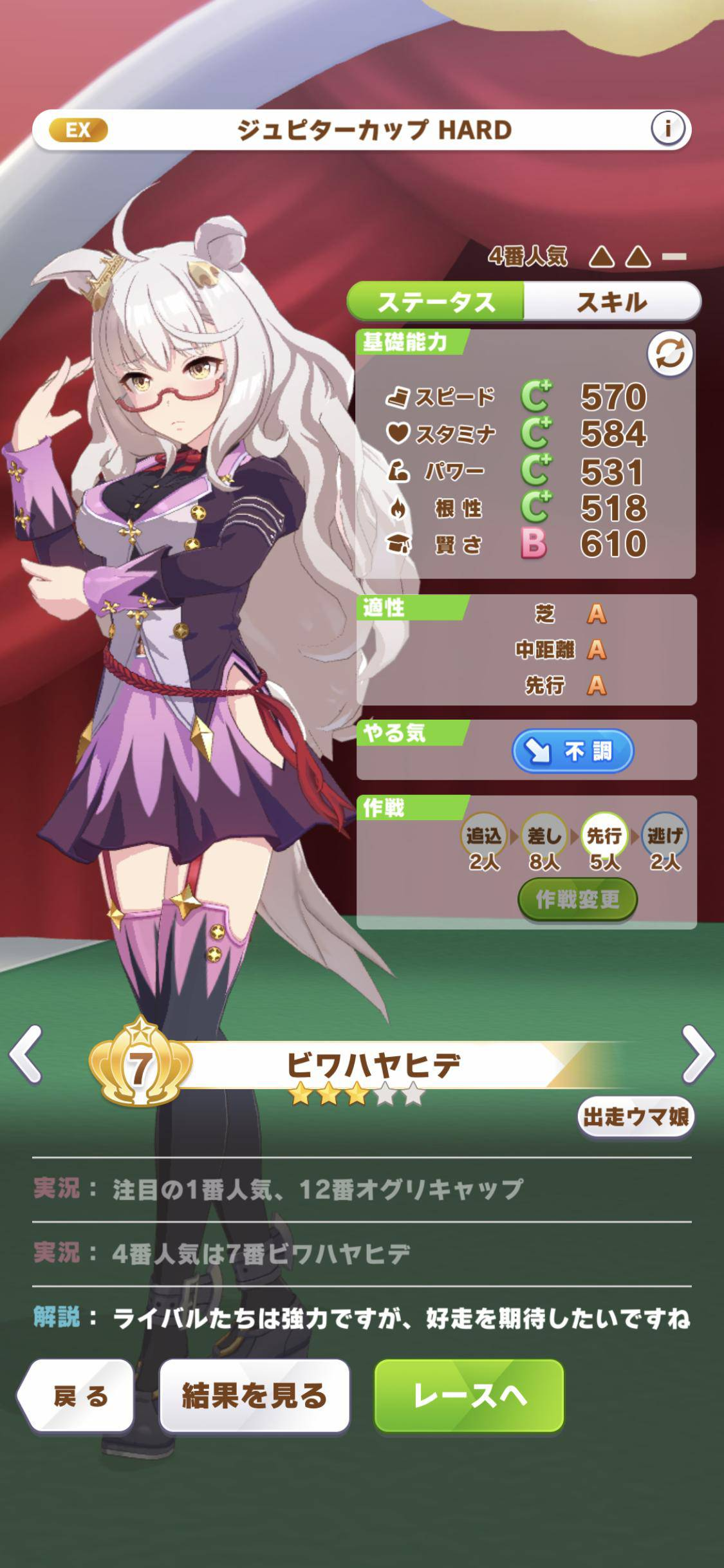The width and height of the screenshot is (724, 1568).
Task: Select the ステータス tab
Action: [x=436, y=301]
